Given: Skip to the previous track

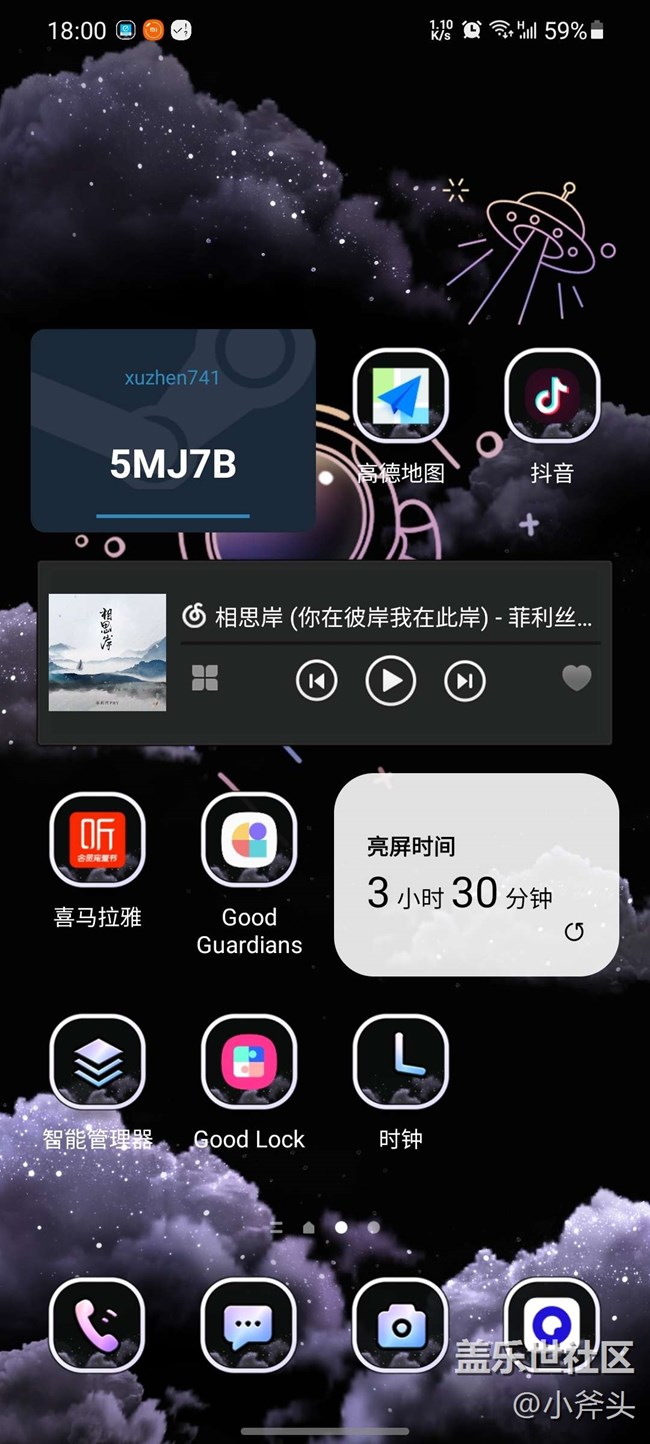Looking at the screenshot, I should (316, 681).
